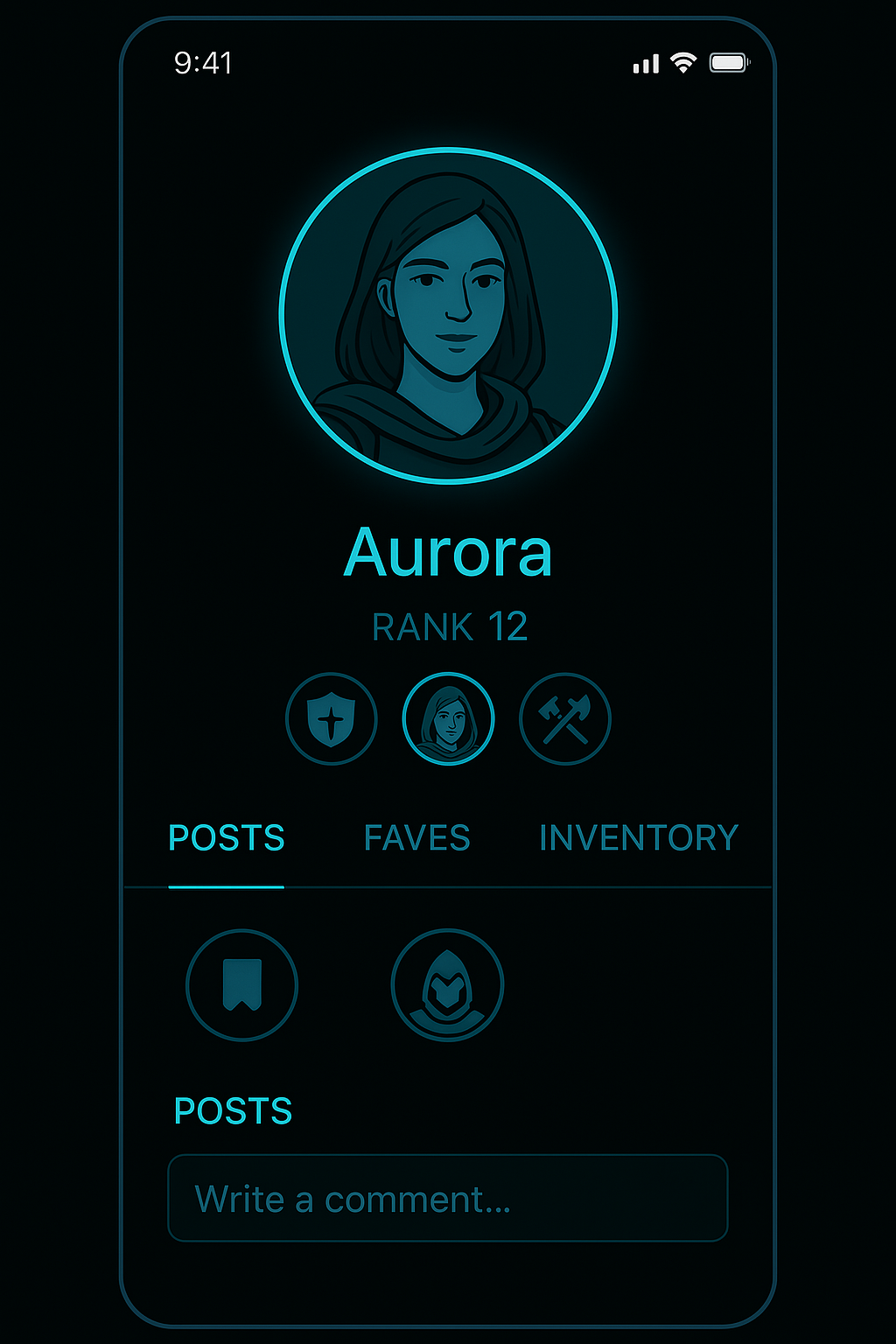Select the small hooded portrait badge

448,719
